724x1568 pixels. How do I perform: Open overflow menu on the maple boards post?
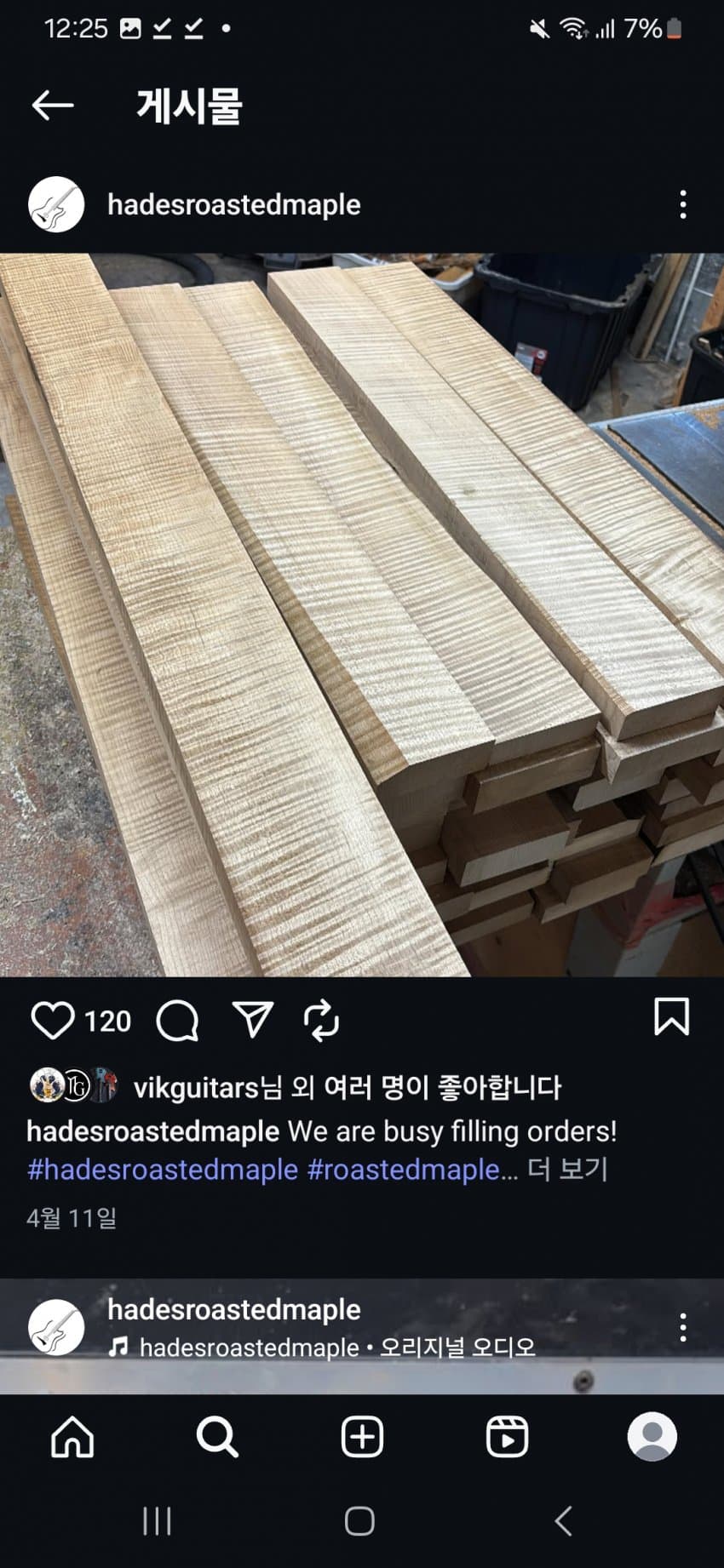tap(682, 205)
